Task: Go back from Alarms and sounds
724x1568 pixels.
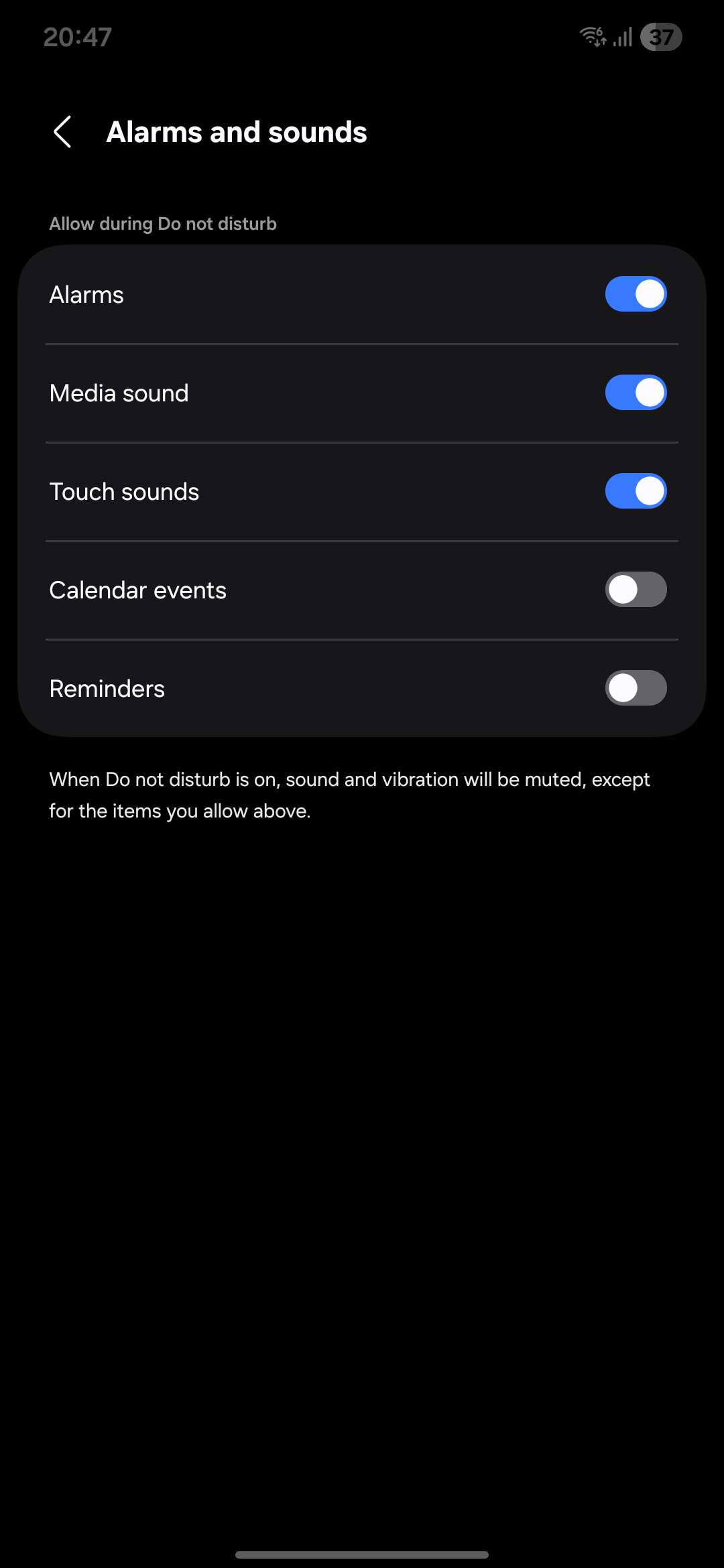Action: (x=63, y=131)
